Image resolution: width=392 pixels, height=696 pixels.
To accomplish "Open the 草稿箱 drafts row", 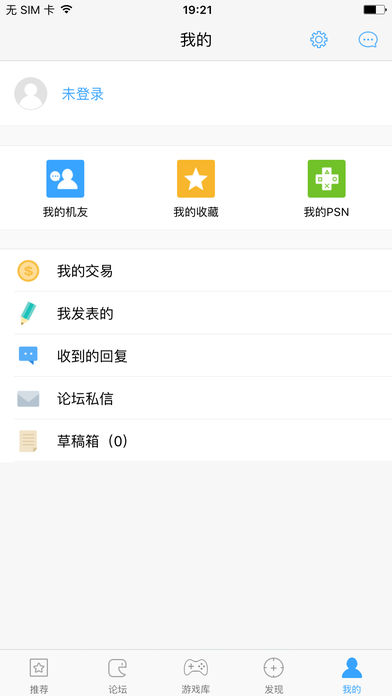I will [x=196, y=441].
